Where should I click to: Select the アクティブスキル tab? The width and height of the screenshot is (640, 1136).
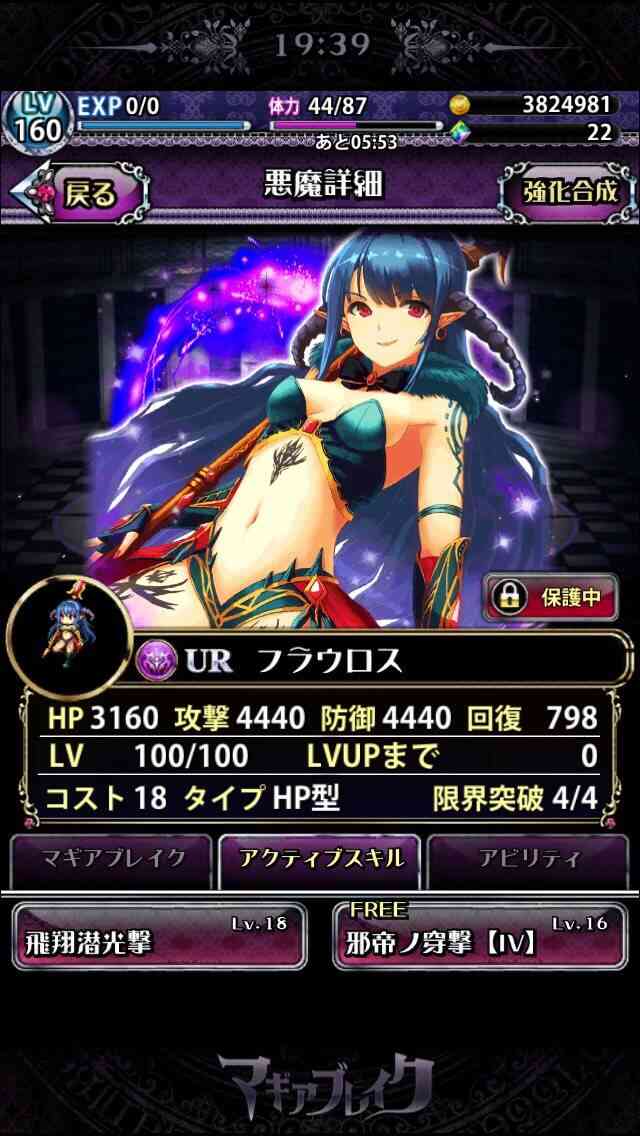pyautogui.click(x=320, y=859)
